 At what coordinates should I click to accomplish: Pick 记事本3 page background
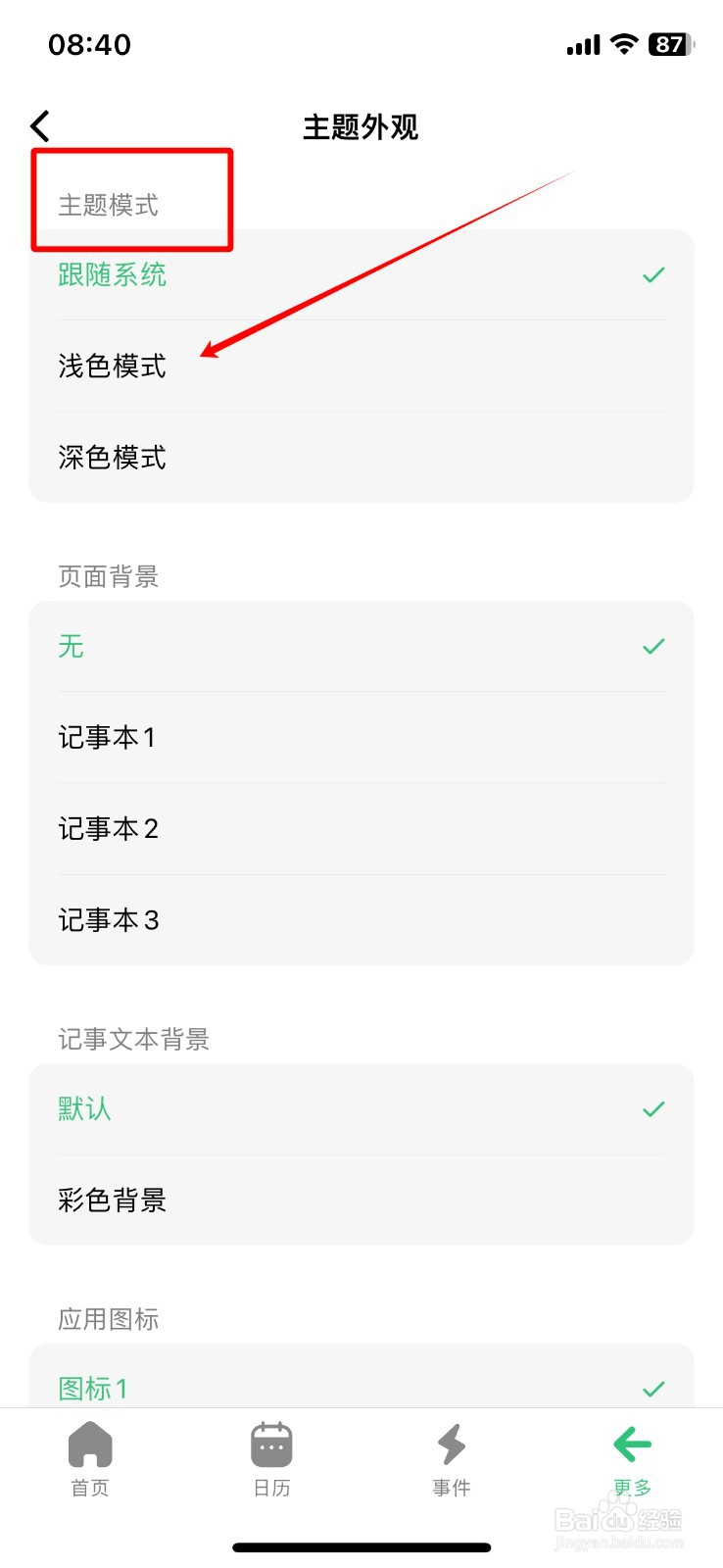[x=108, y=919]
